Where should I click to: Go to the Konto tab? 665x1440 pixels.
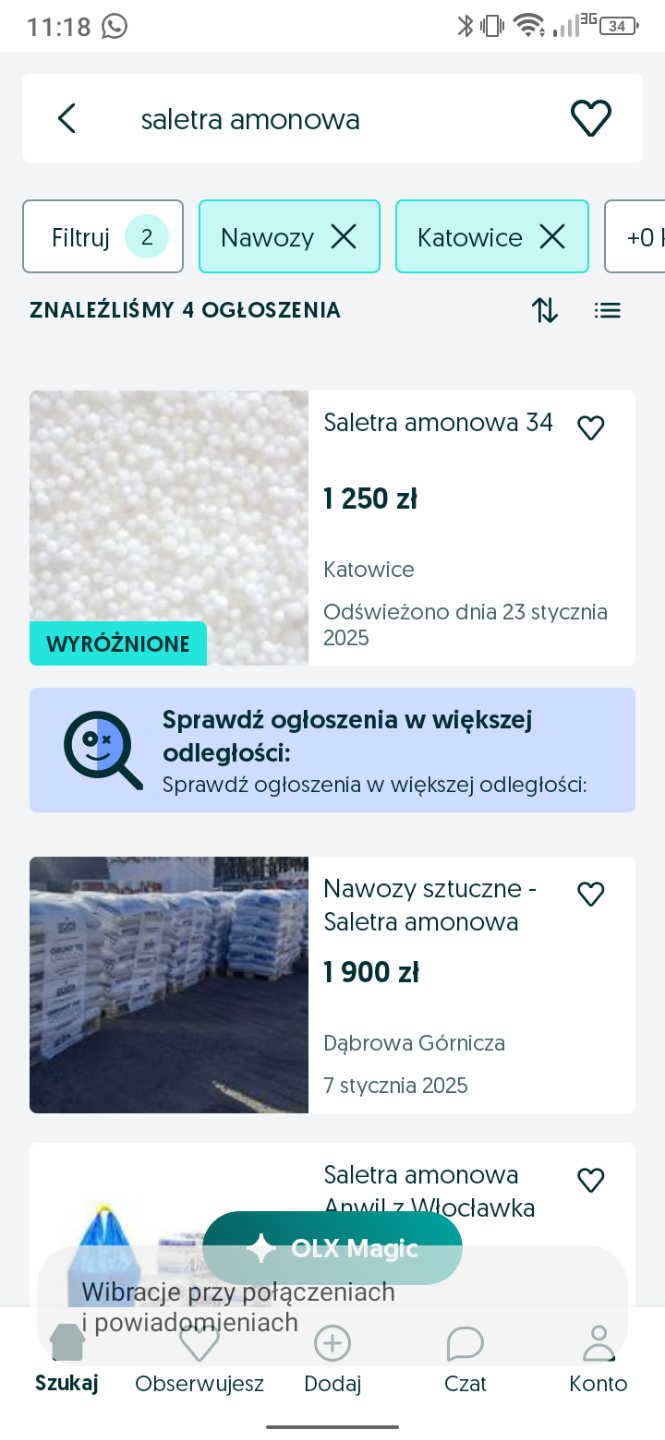[598, 1360]
